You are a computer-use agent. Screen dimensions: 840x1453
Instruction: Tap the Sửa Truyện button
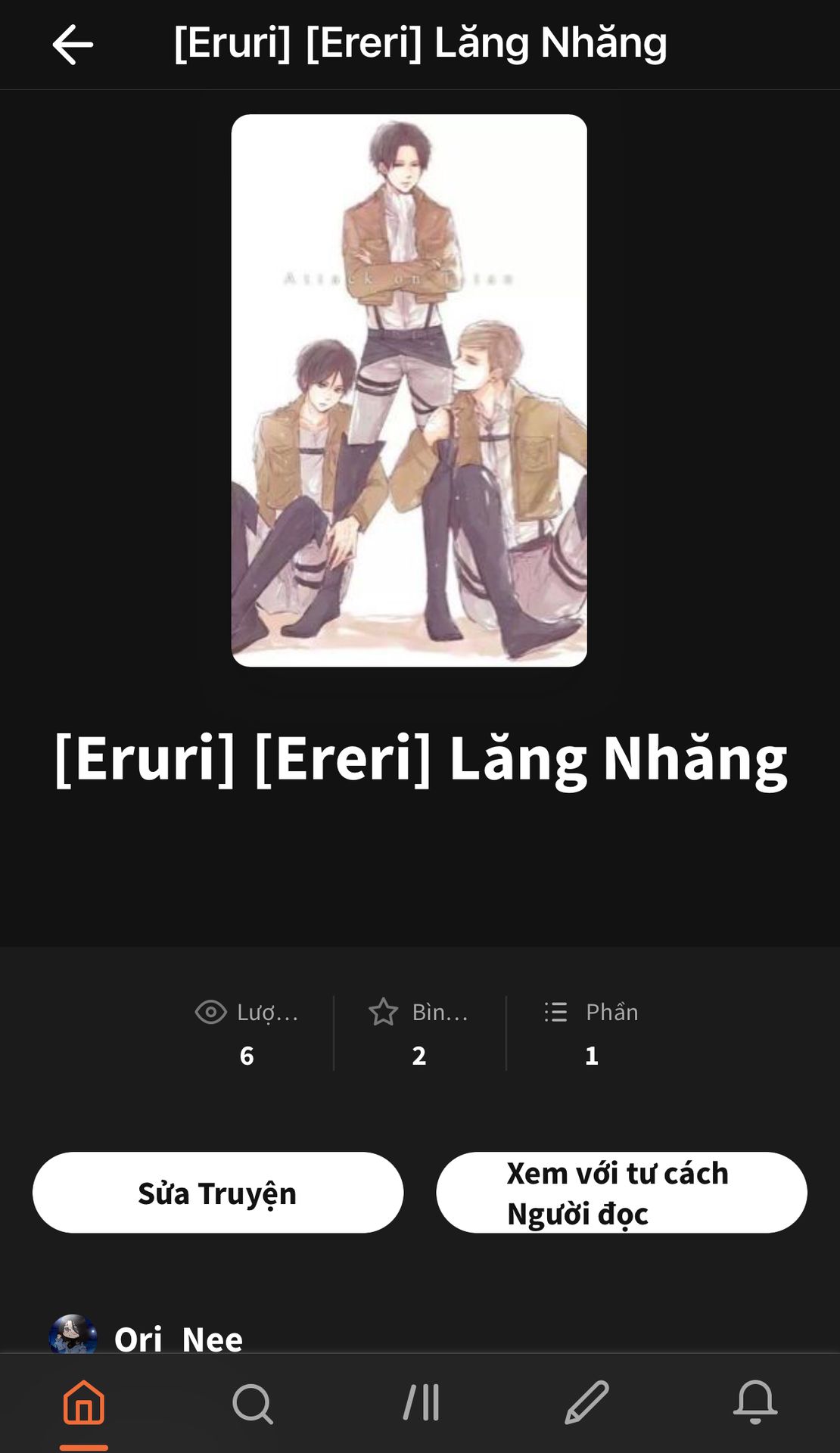point(218,1193)
